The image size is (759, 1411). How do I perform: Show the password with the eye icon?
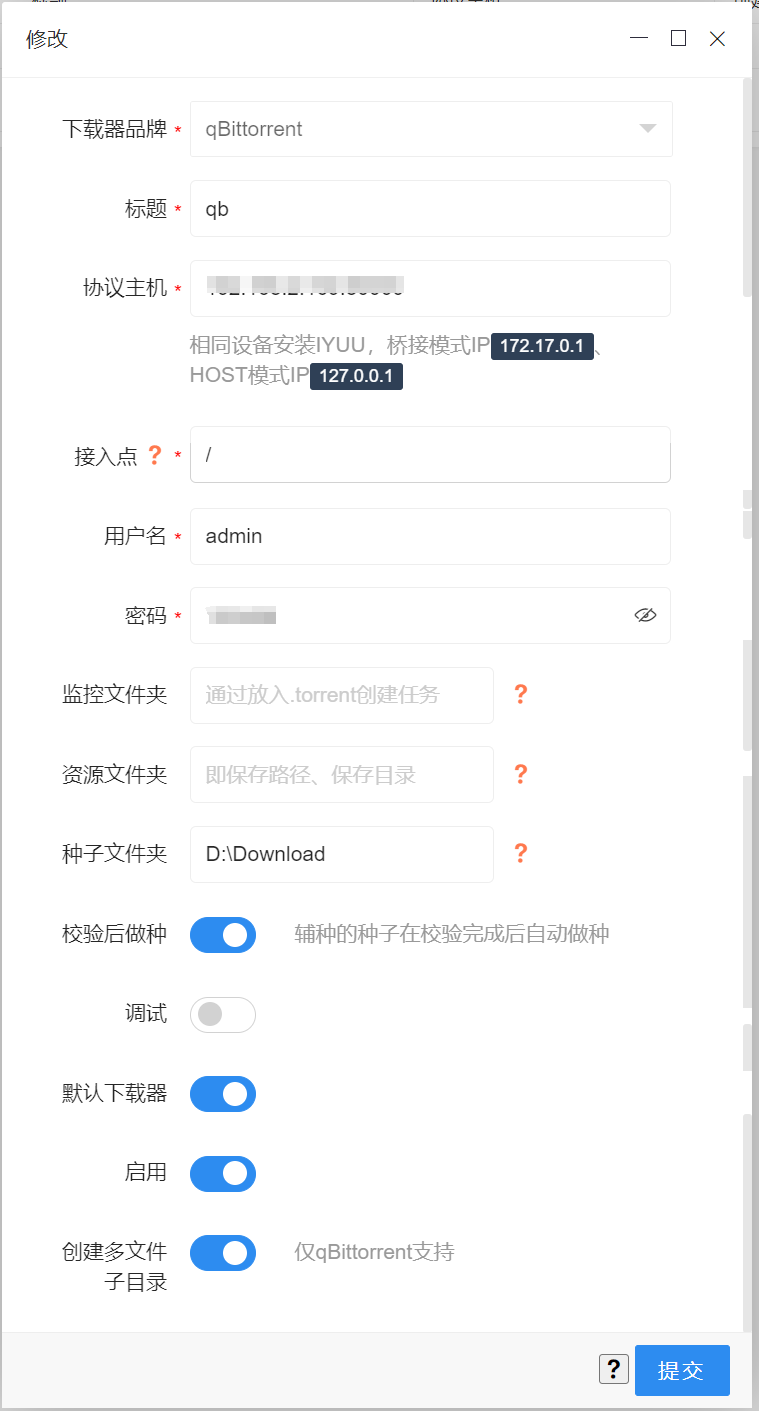coord(645,615)
